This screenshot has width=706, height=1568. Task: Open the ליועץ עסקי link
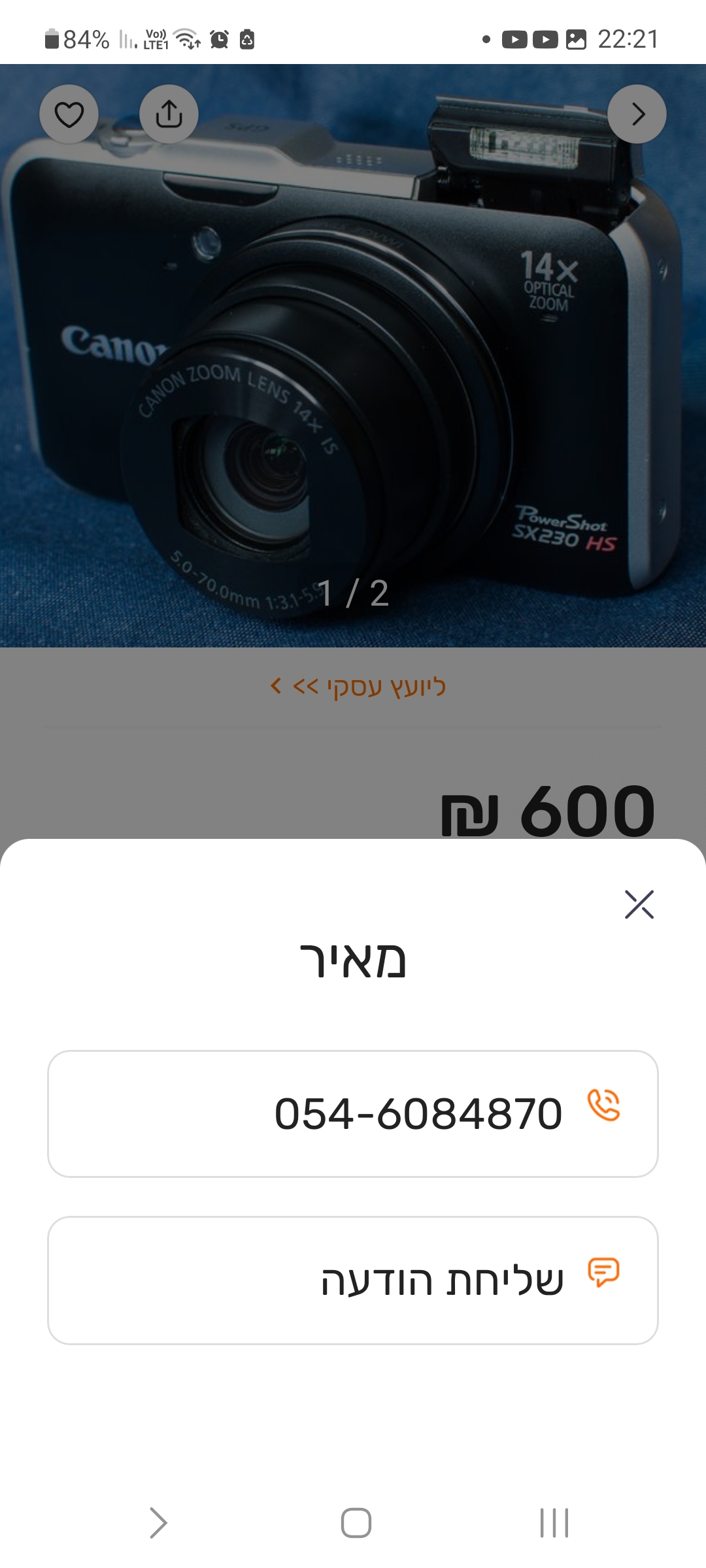pos(358,687)
